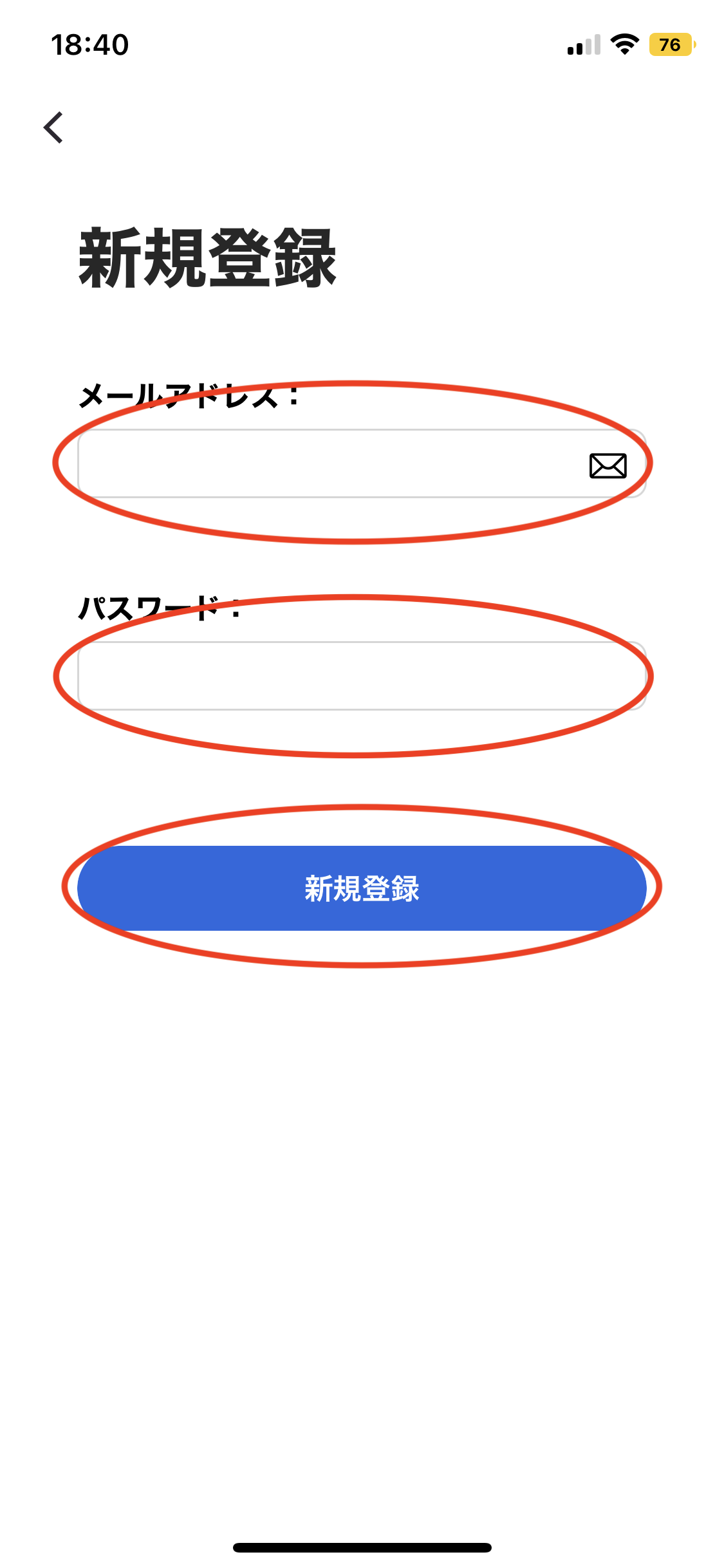
Task: Submit with the blue 新規登録 button
Action: click(362, 888)
